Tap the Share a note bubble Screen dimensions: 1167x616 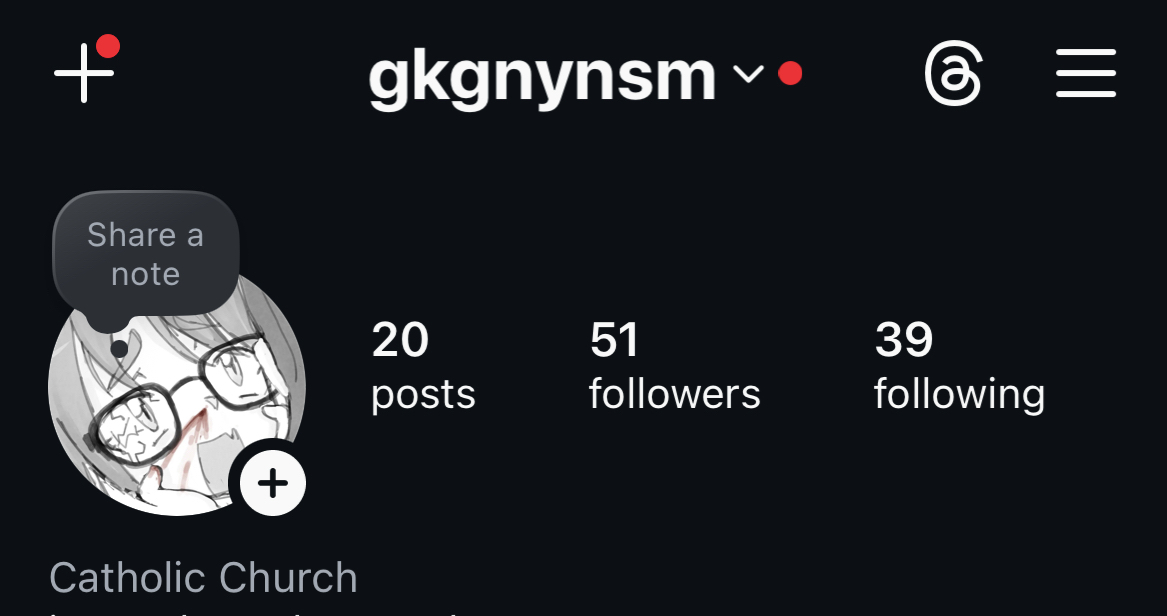(145, 254)
